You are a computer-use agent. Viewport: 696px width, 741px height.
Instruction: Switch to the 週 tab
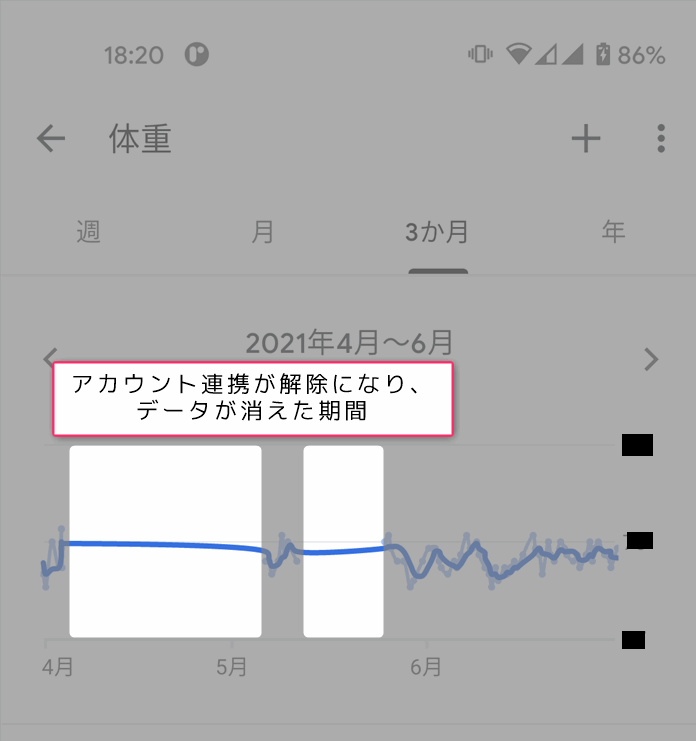point(88,232)
